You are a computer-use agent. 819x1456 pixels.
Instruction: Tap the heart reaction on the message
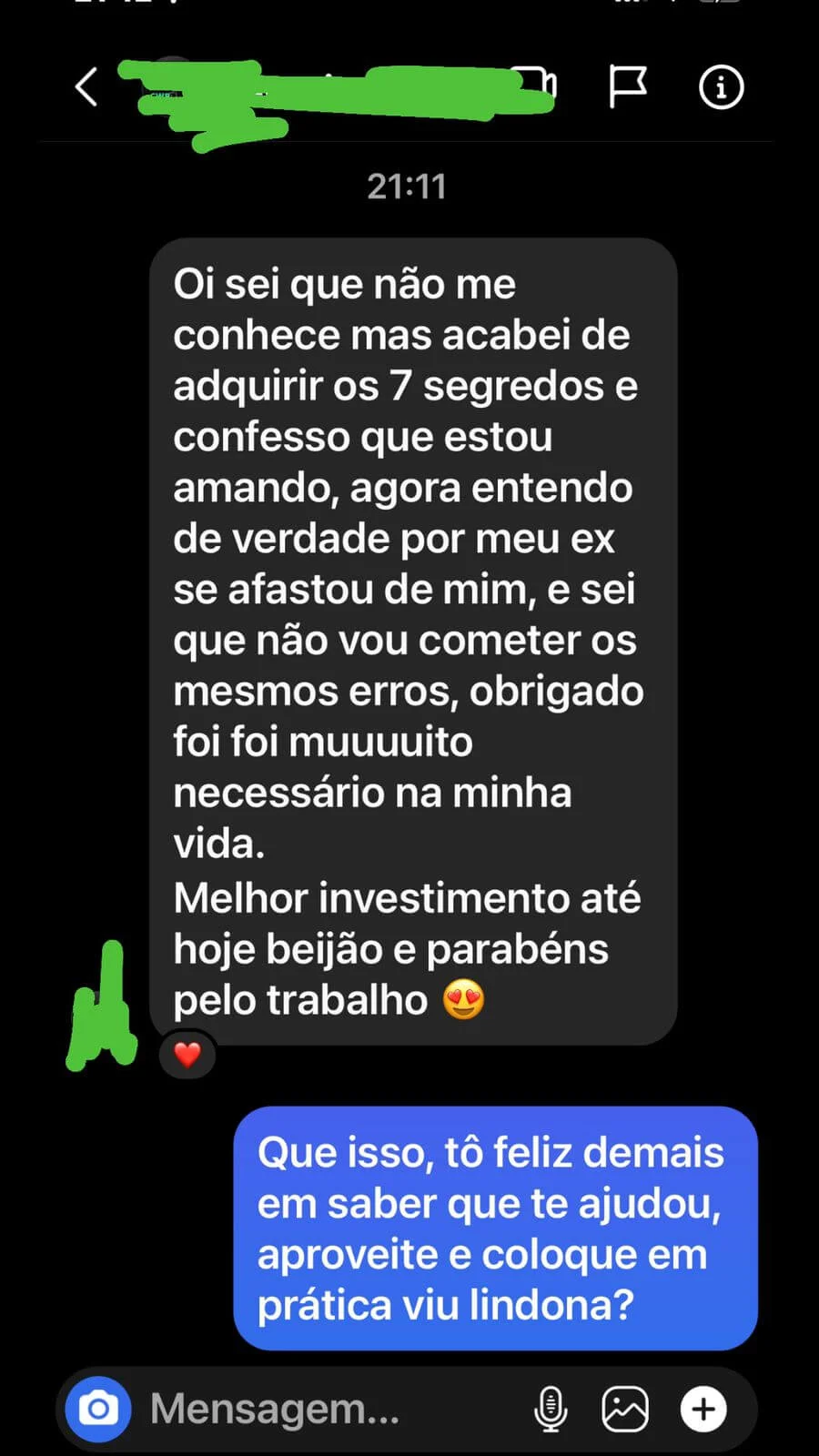tap(187, 1055)
